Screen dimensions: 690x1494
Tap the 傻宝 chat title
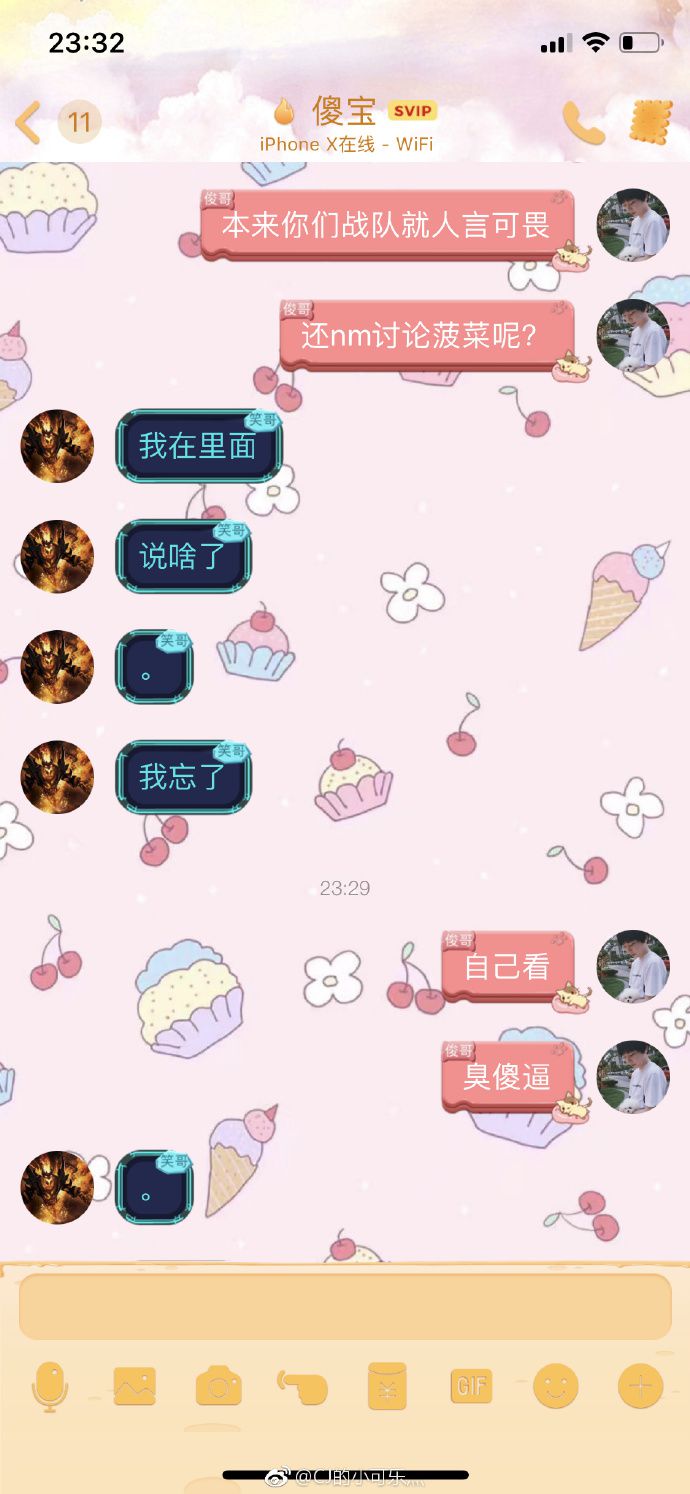(x=344, y=111)
